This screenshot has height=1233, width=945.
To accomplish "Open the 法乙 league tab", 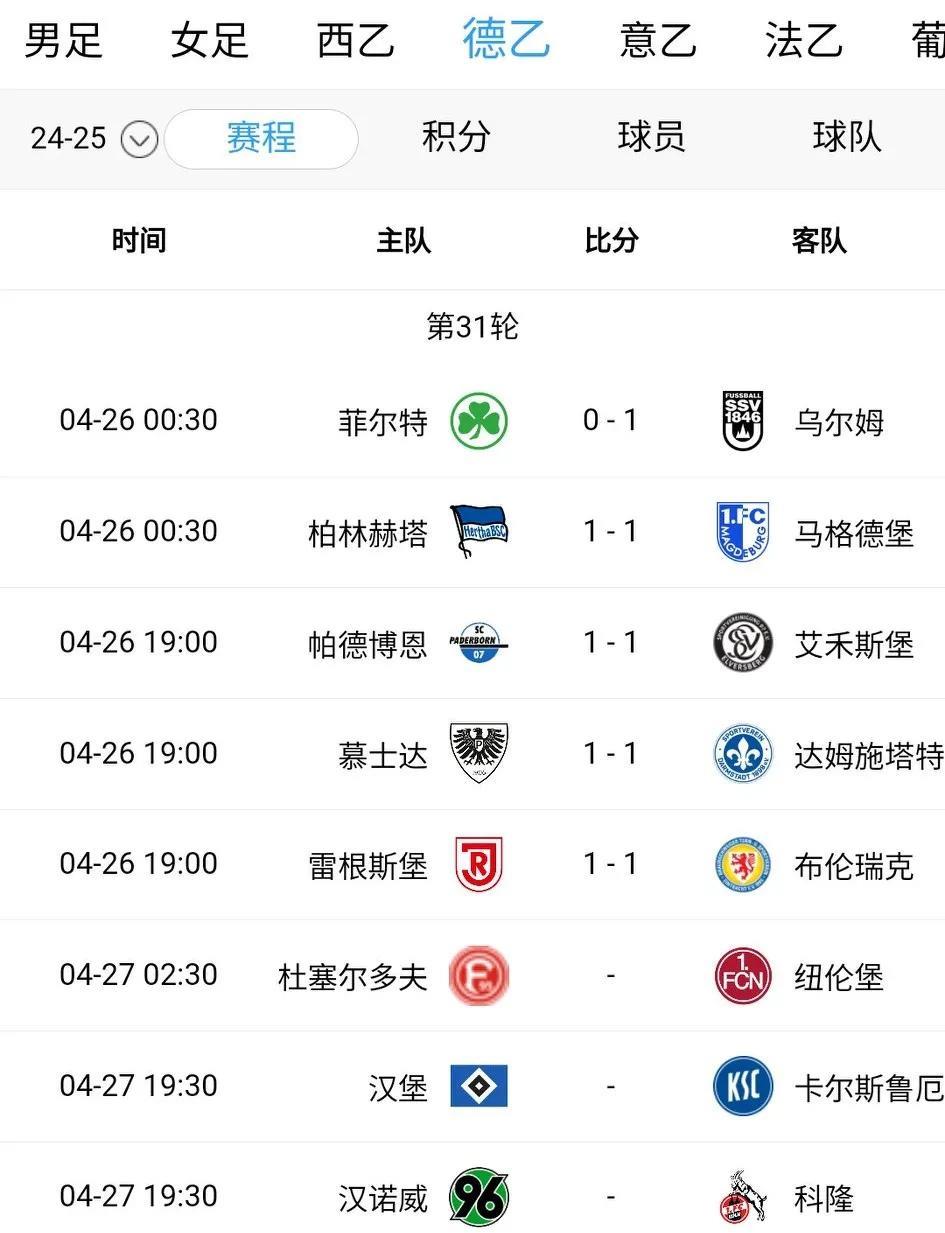I will point(804,41).
